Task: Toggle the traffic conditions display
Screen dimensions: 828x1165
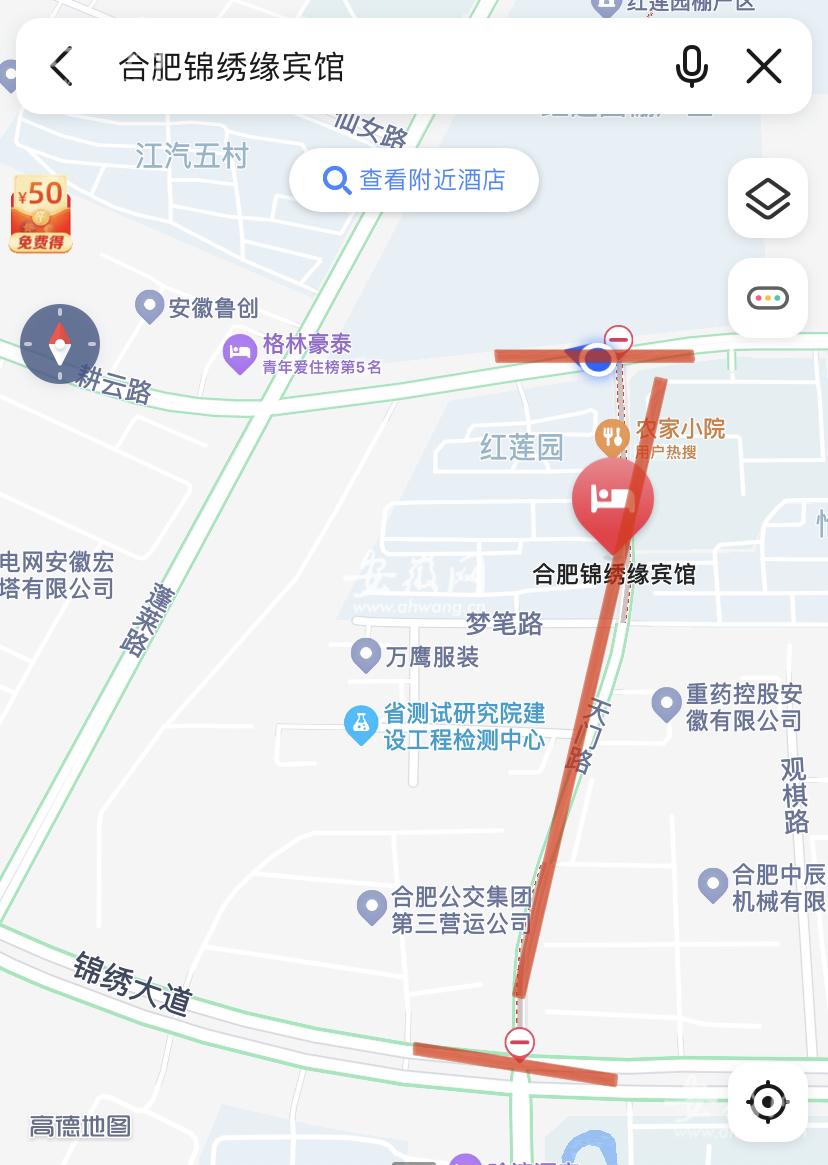Action: [x=768, y=298]
